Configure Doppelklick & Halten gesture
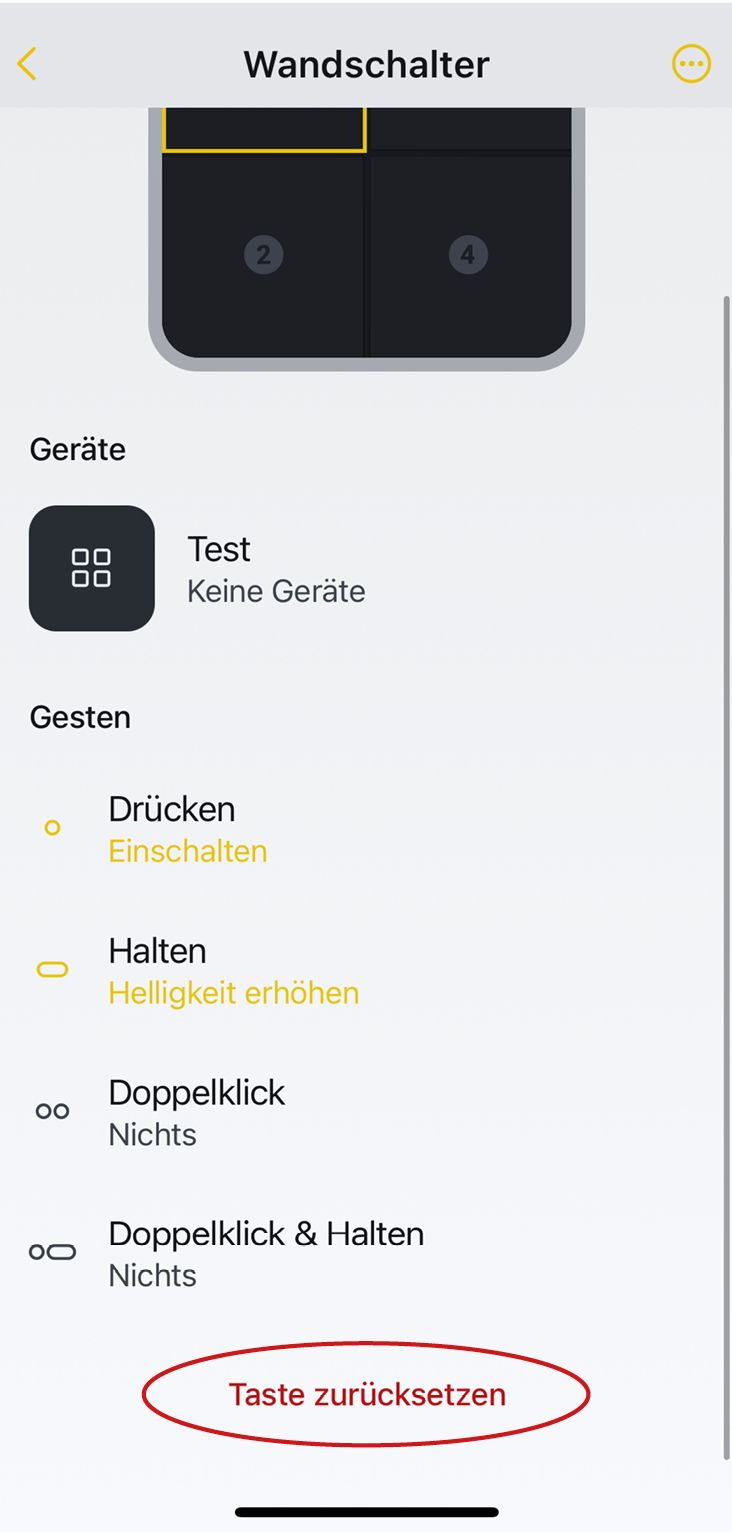 [x=265, y=1253]
